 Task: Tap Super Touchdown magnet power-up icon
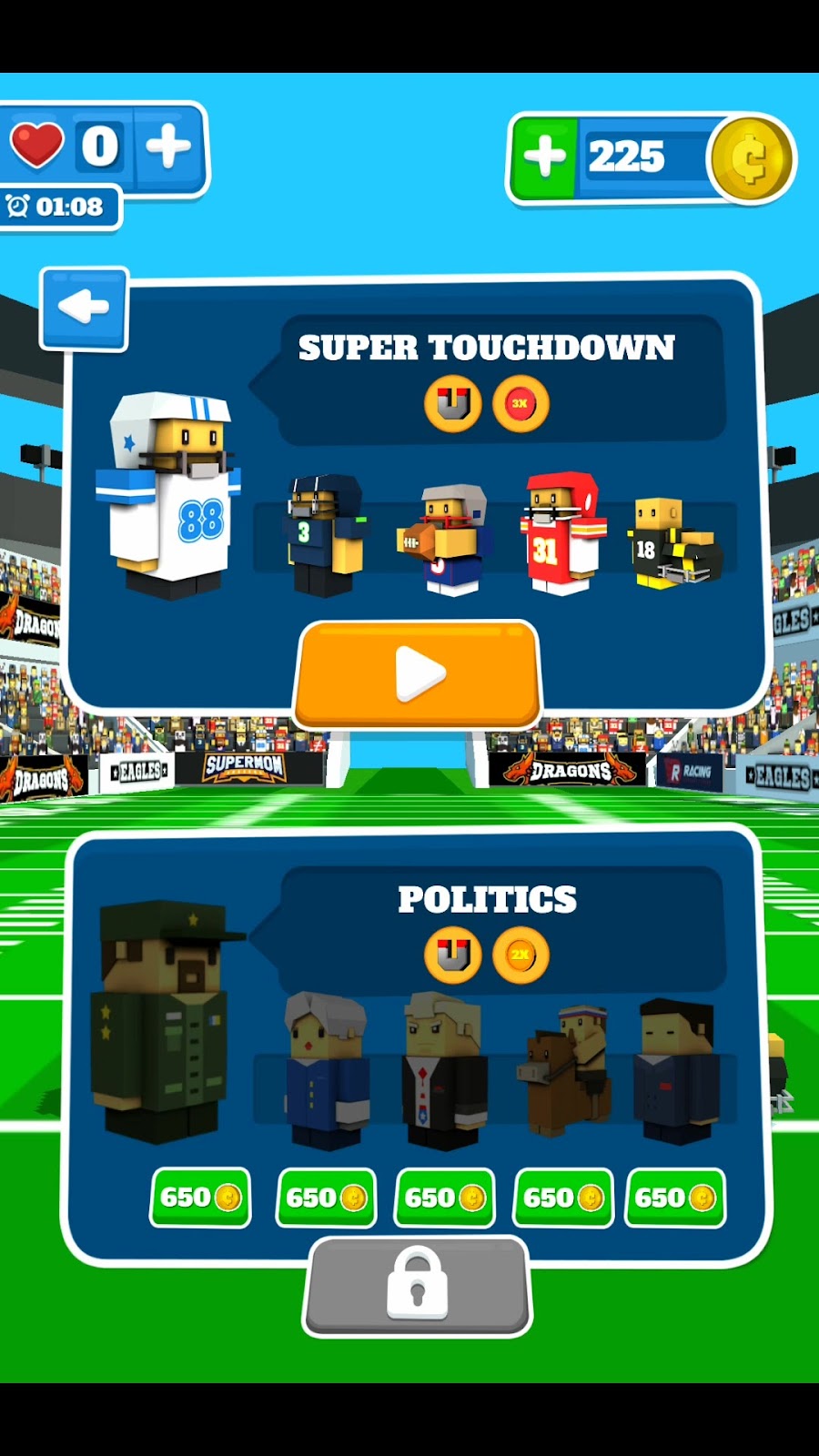point(452,403)
